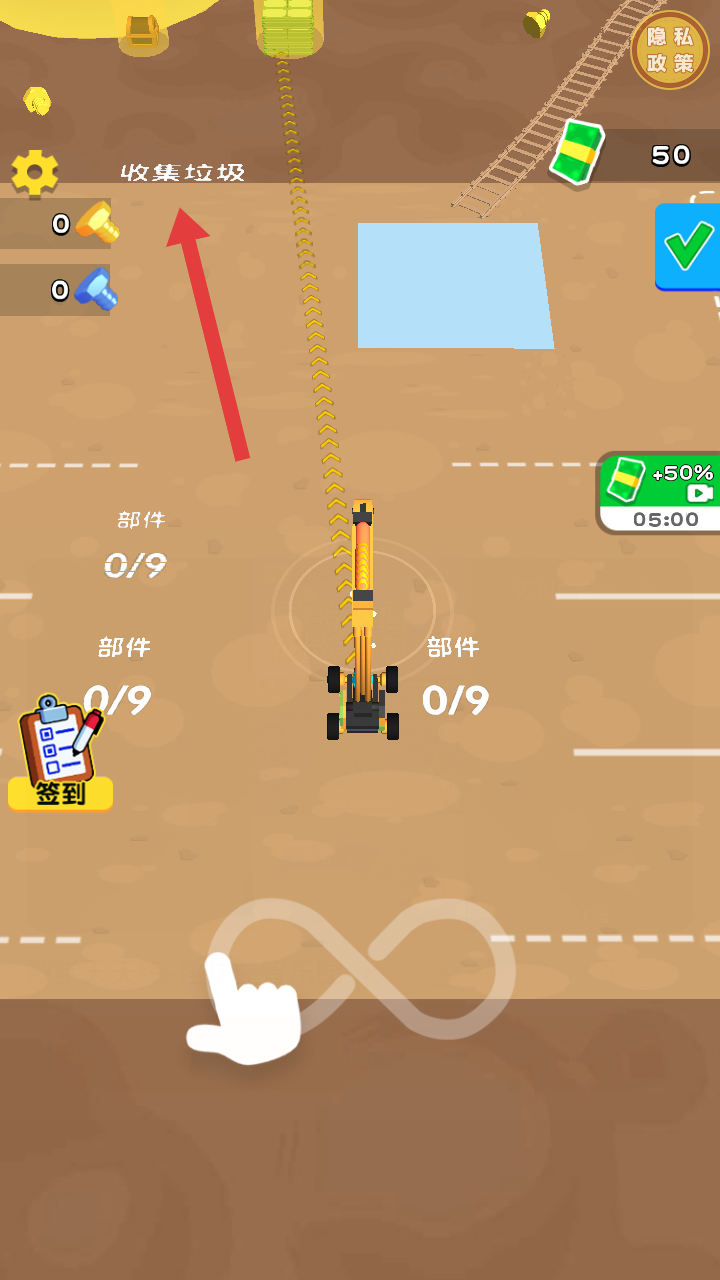
Task: Open the settings gear
Action: coord(35,172)
